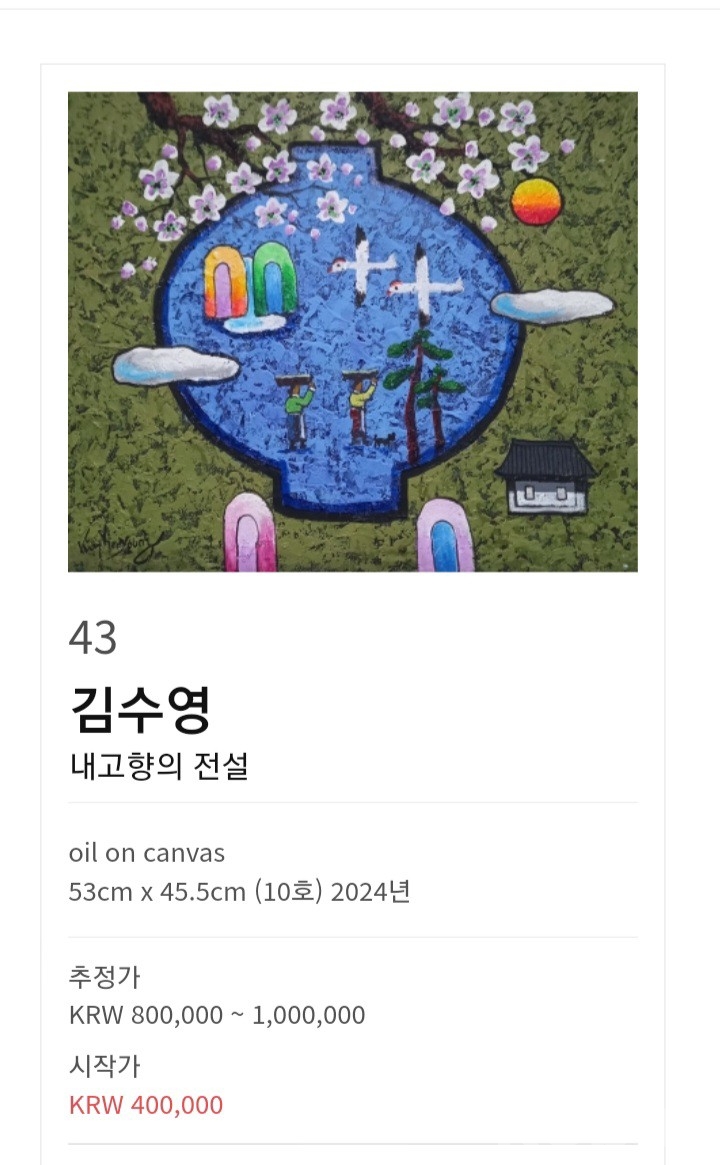Open lot 43 artwork image by 김수영

353,331
